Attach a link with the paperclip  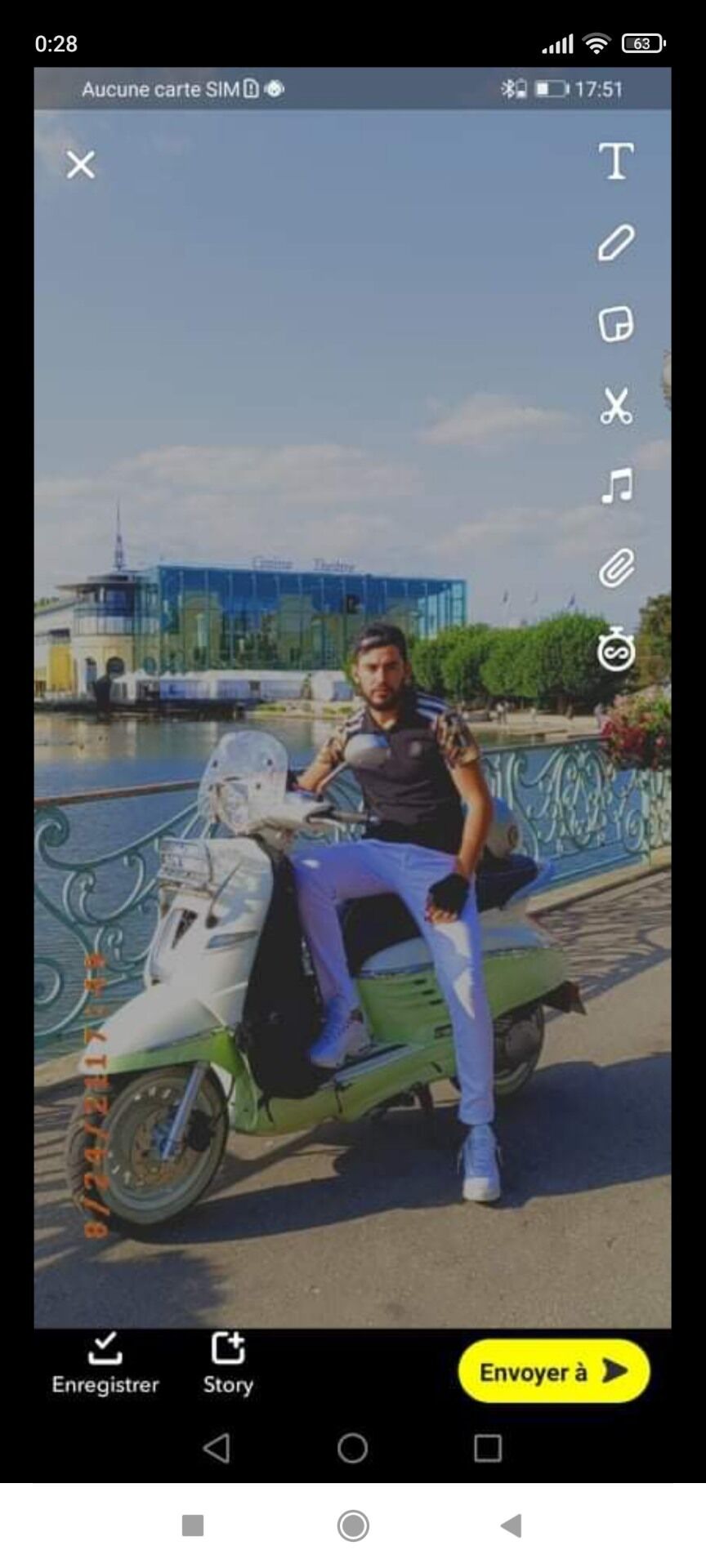(x=616, y=568)
